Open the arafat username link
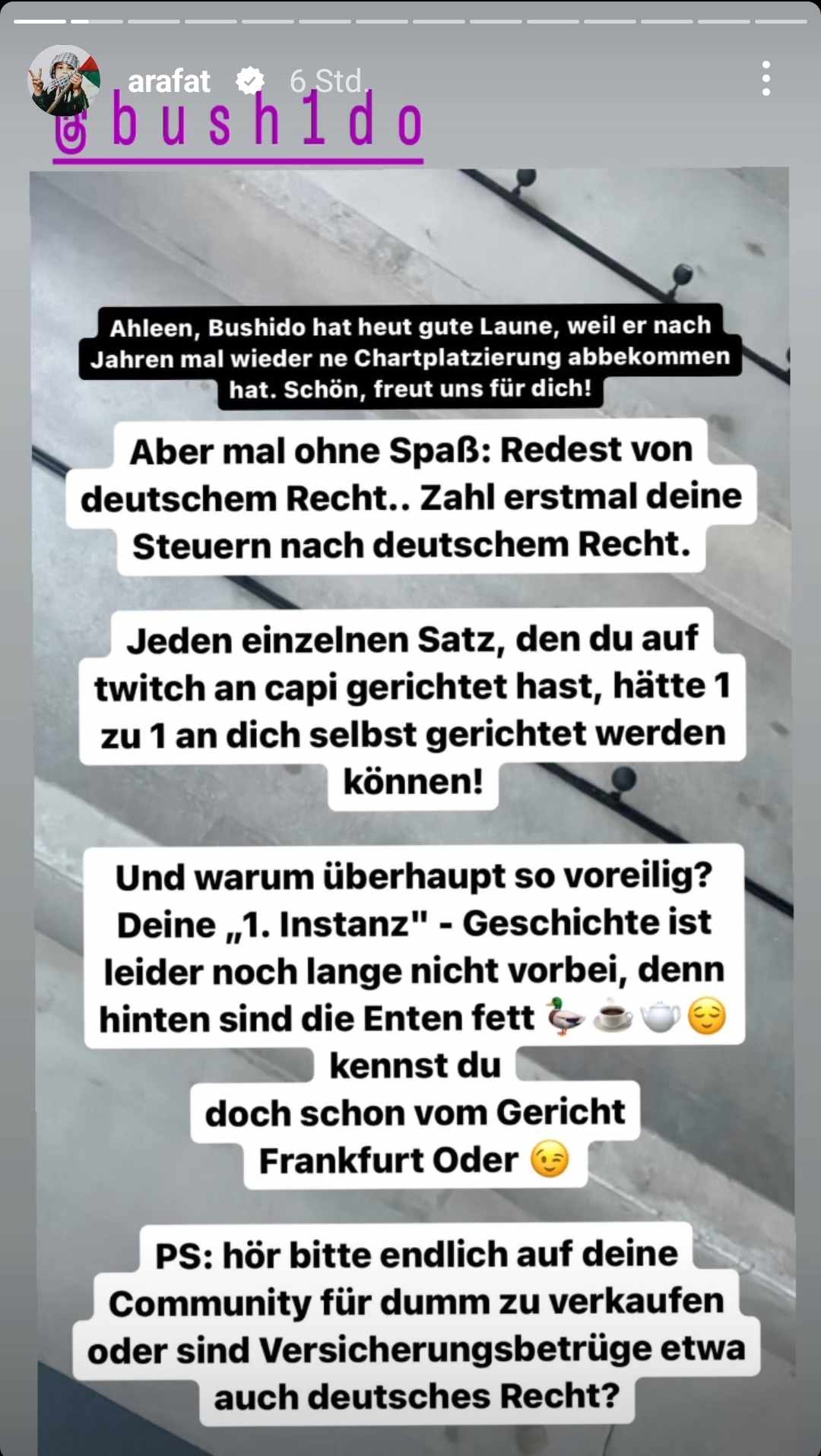Image resolution: width=821 pixels, height=1456 pixels. [169, 81]
